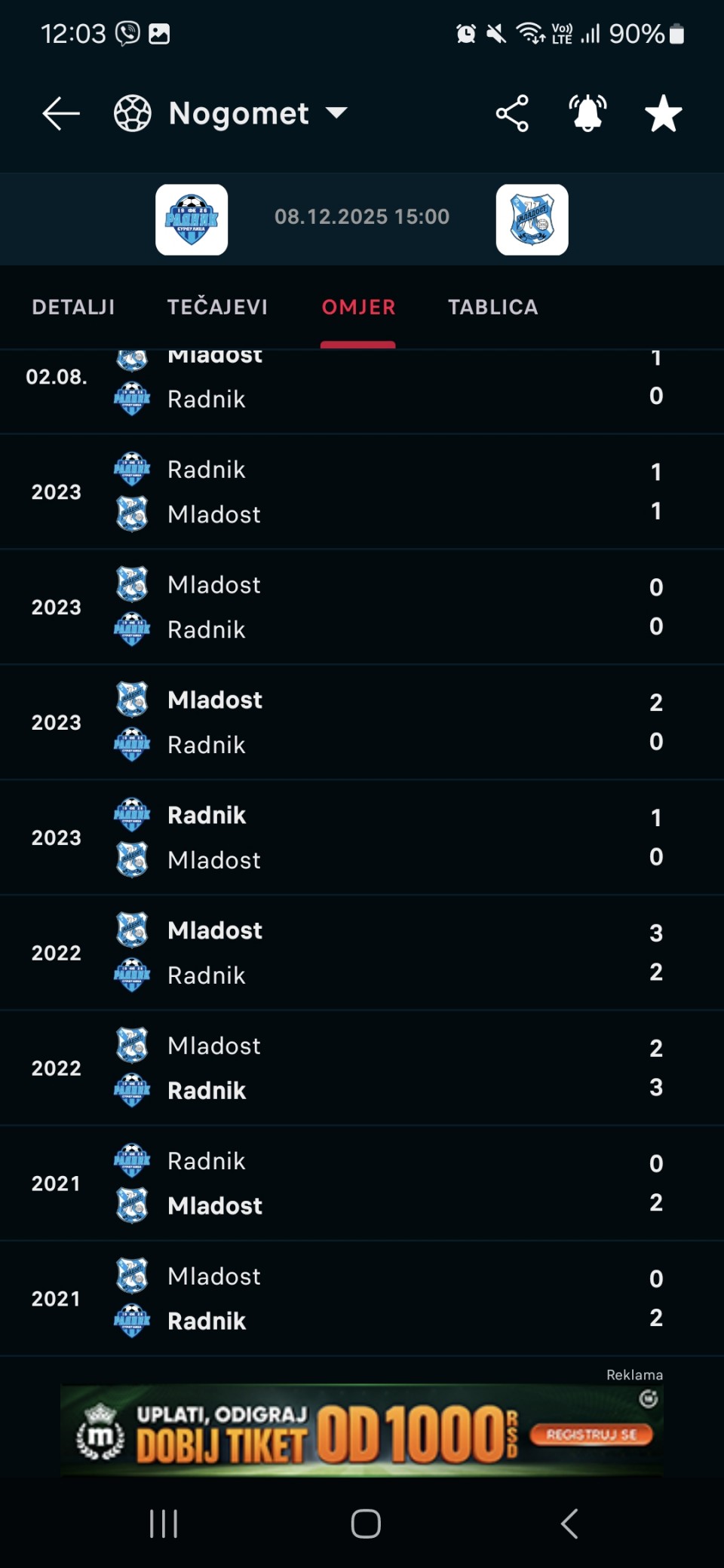Toggle match notifications with the bell

coord(587,114)
